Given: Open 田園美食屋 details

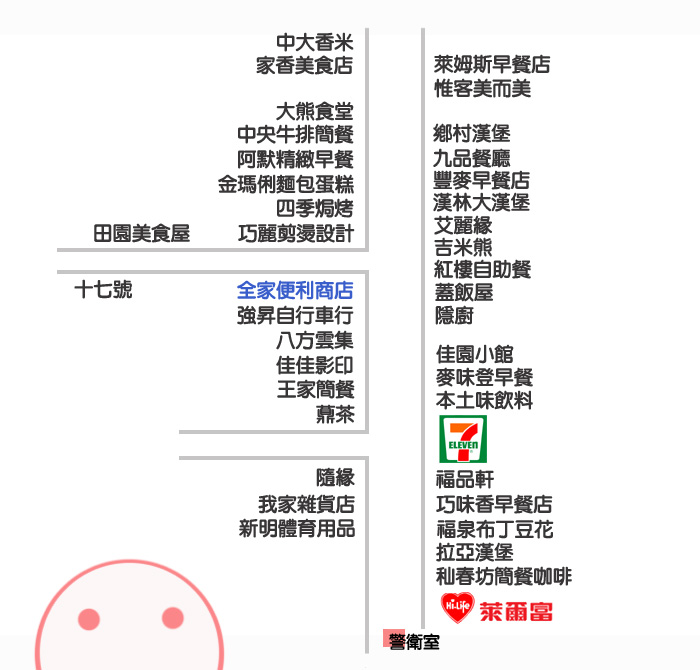Looking at the screenshot, I should pos(142,233).
